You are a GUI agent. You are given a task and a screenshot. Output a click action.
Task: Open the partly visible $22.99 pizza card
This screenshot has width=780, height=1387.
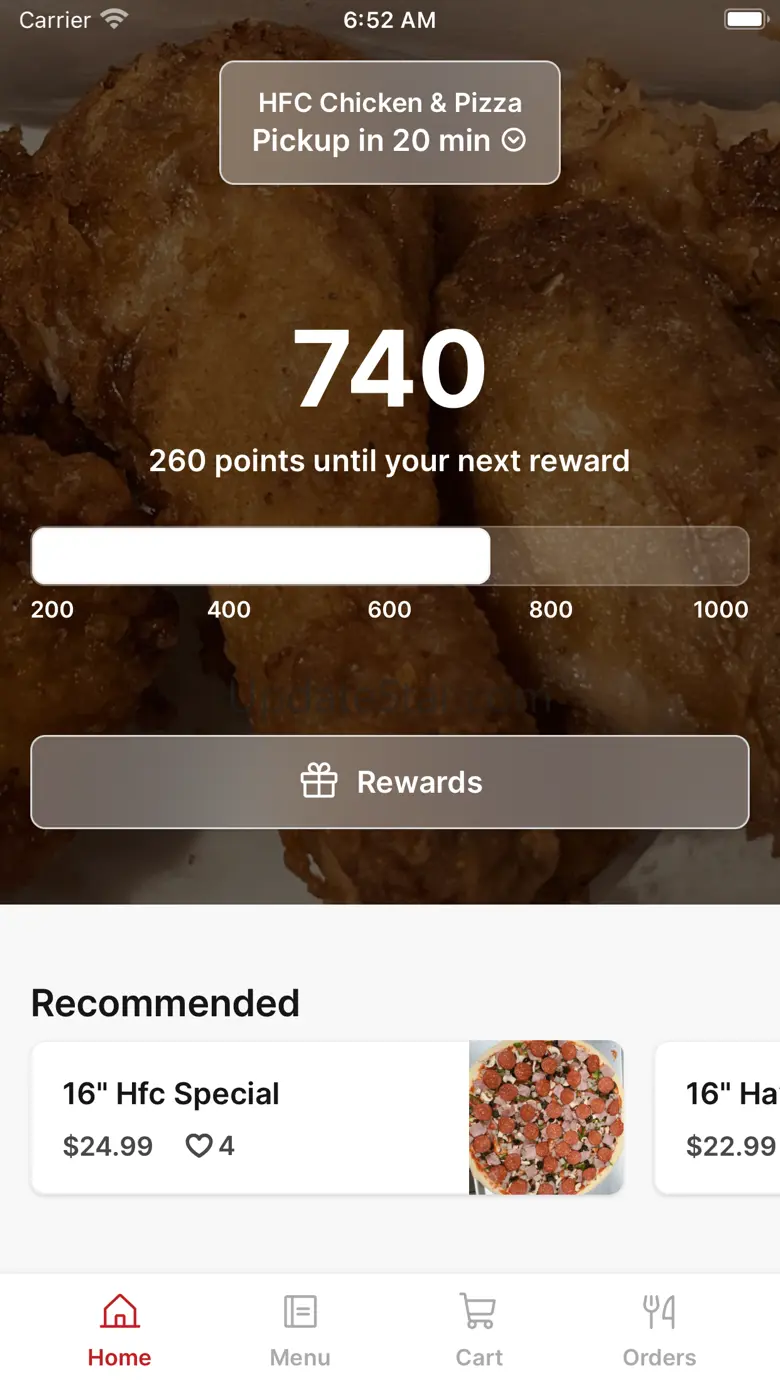720,1117
